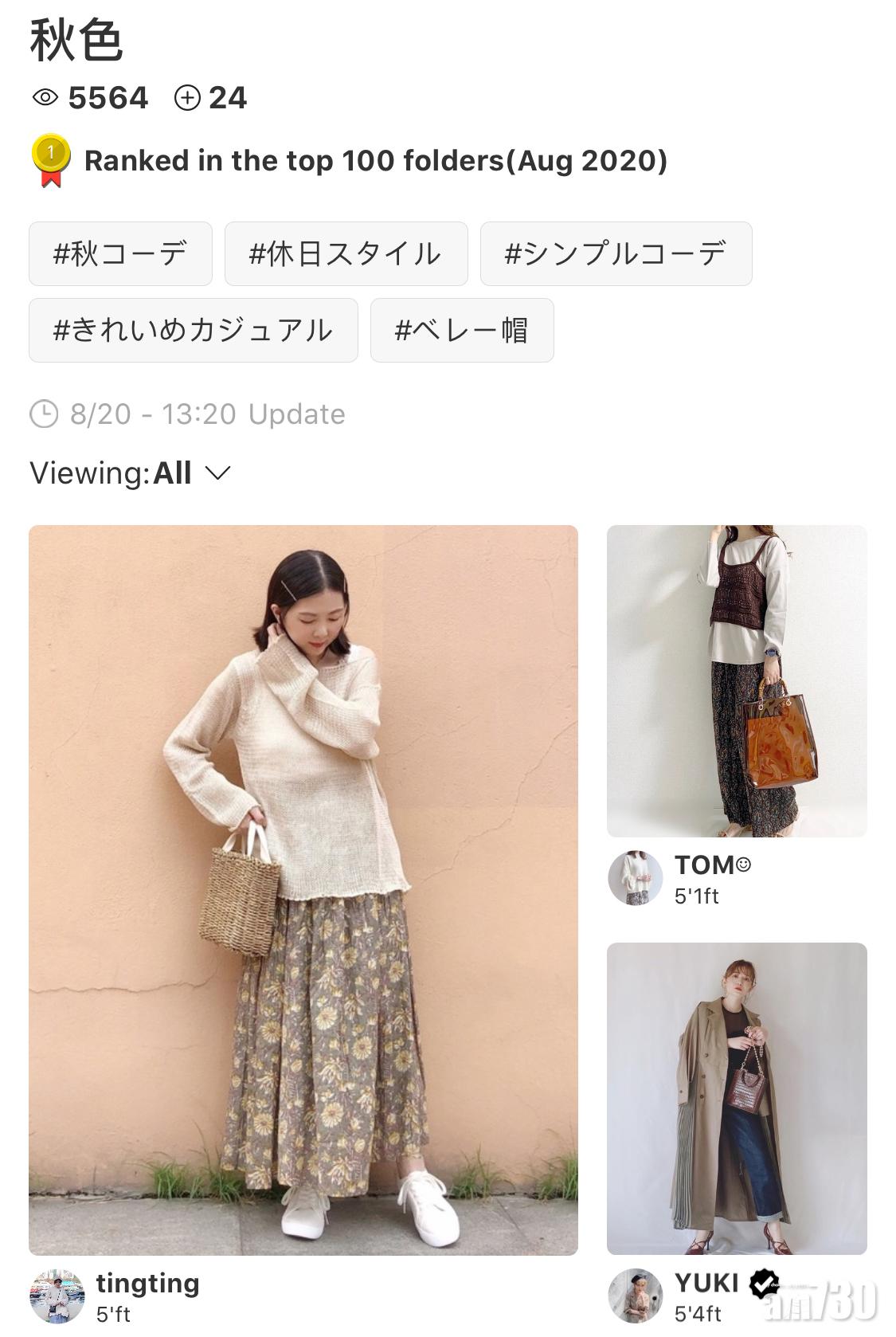The width and height of the screenshot is (896, 1337).
Task: Open the #ベレー帽 hashtag chip
Action: [x=462, y=331]
